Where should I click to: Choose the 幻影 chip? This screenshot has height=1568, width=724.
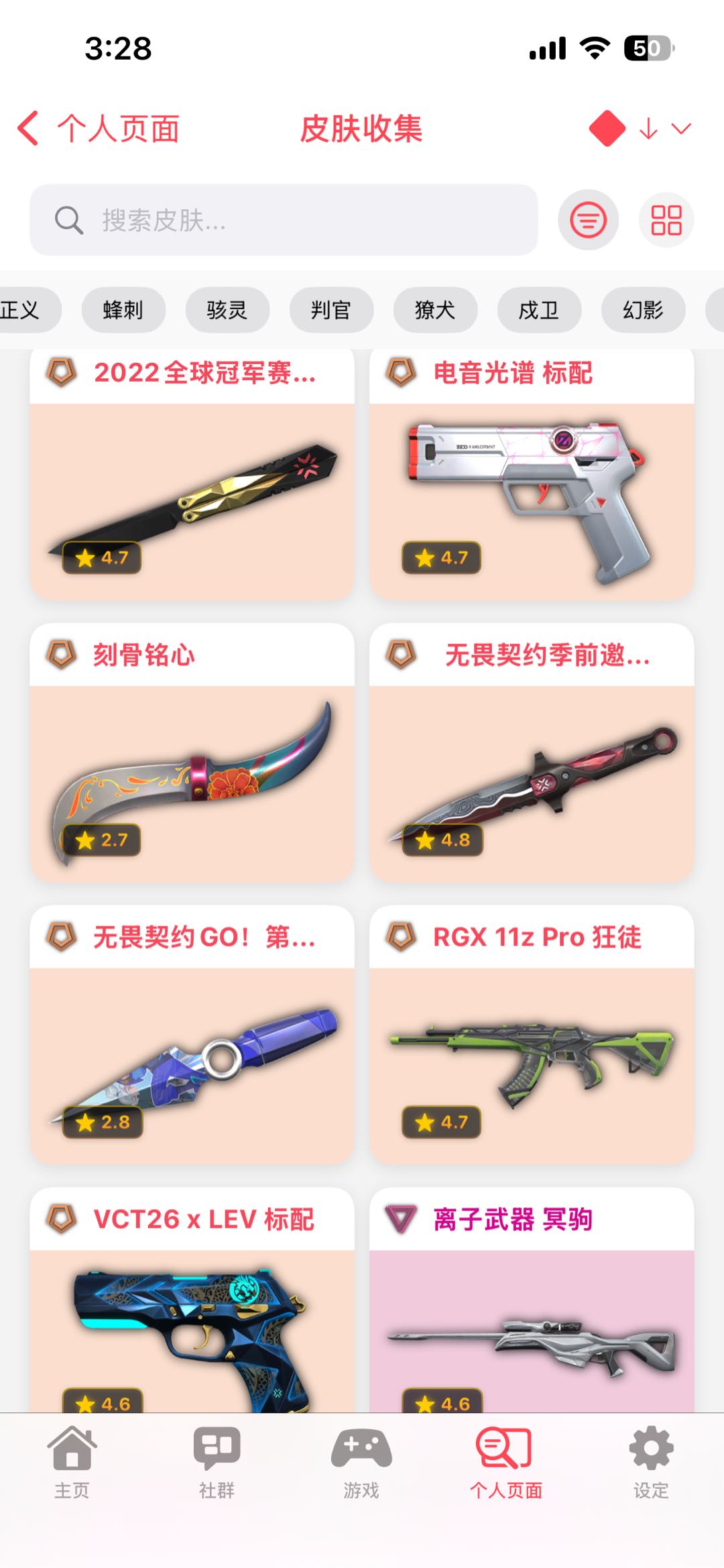[x=643, y=310]
